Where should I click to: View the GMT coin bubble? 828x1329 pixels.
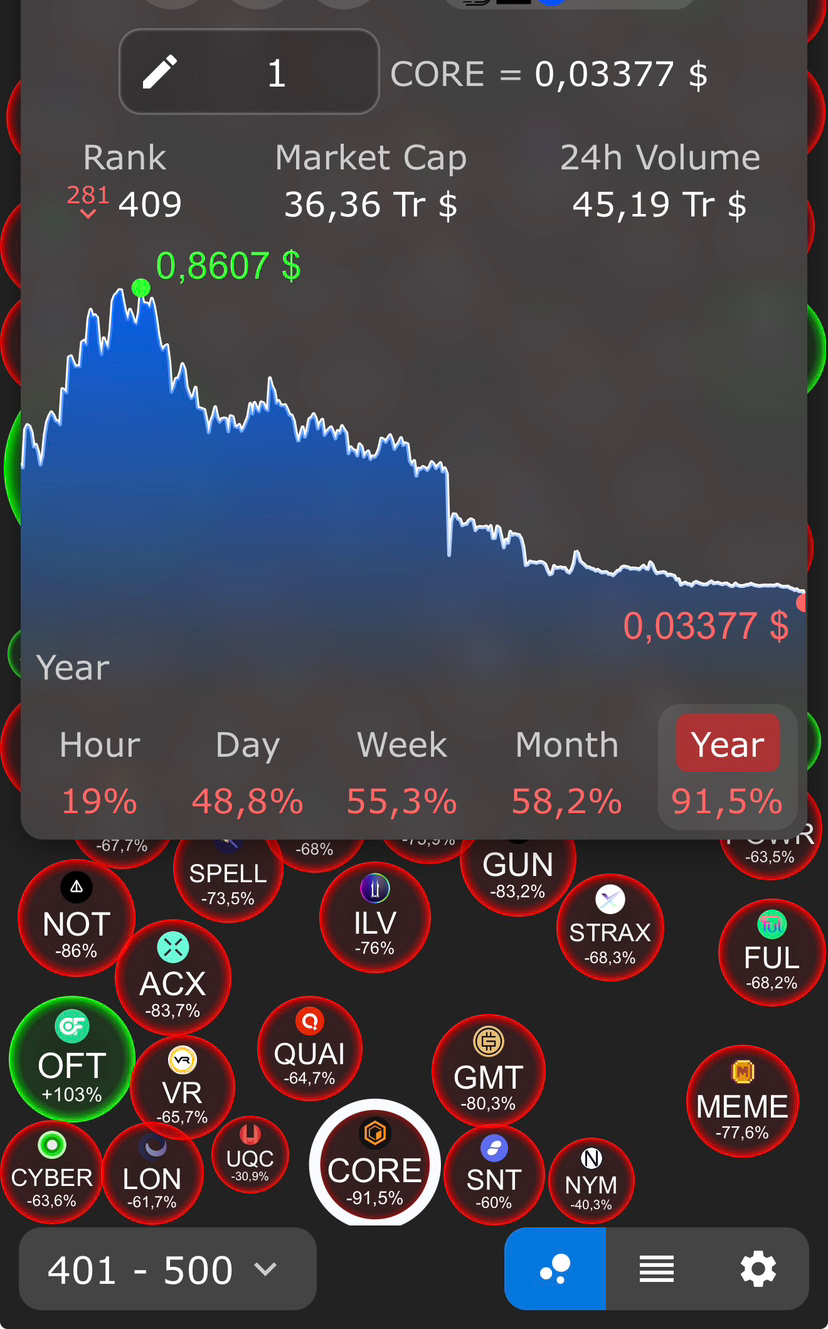488,1071
